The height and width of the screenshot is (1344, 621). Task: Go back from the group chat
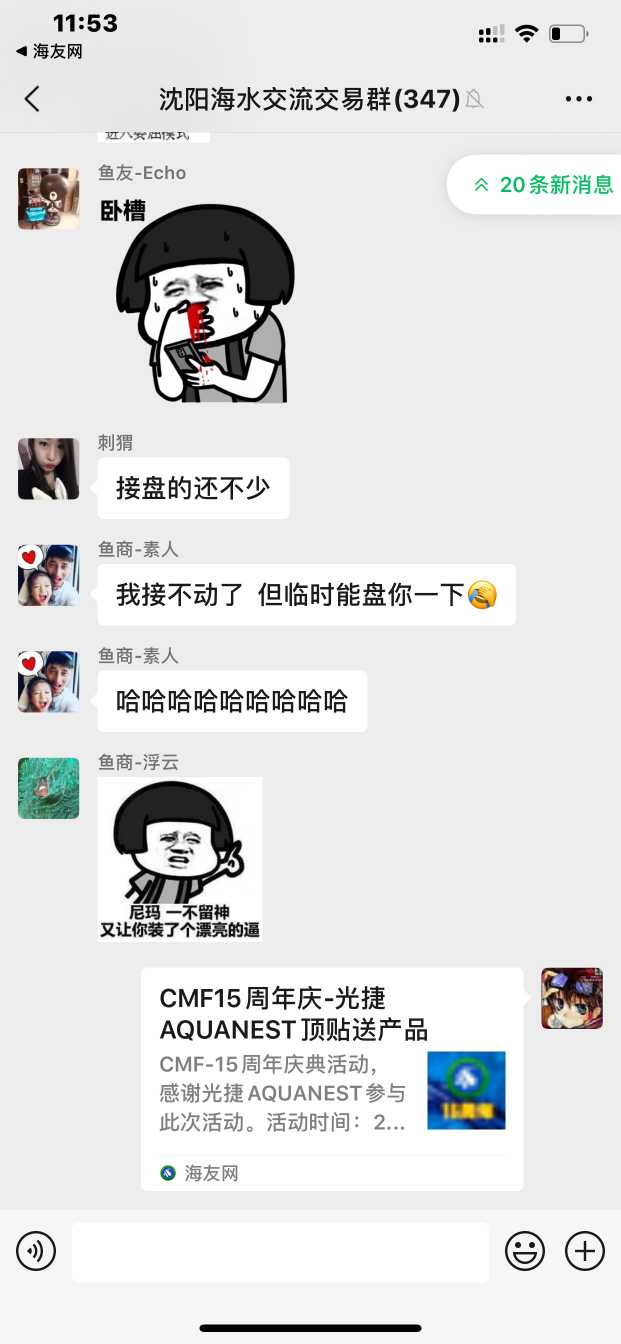tap(32, 98)
